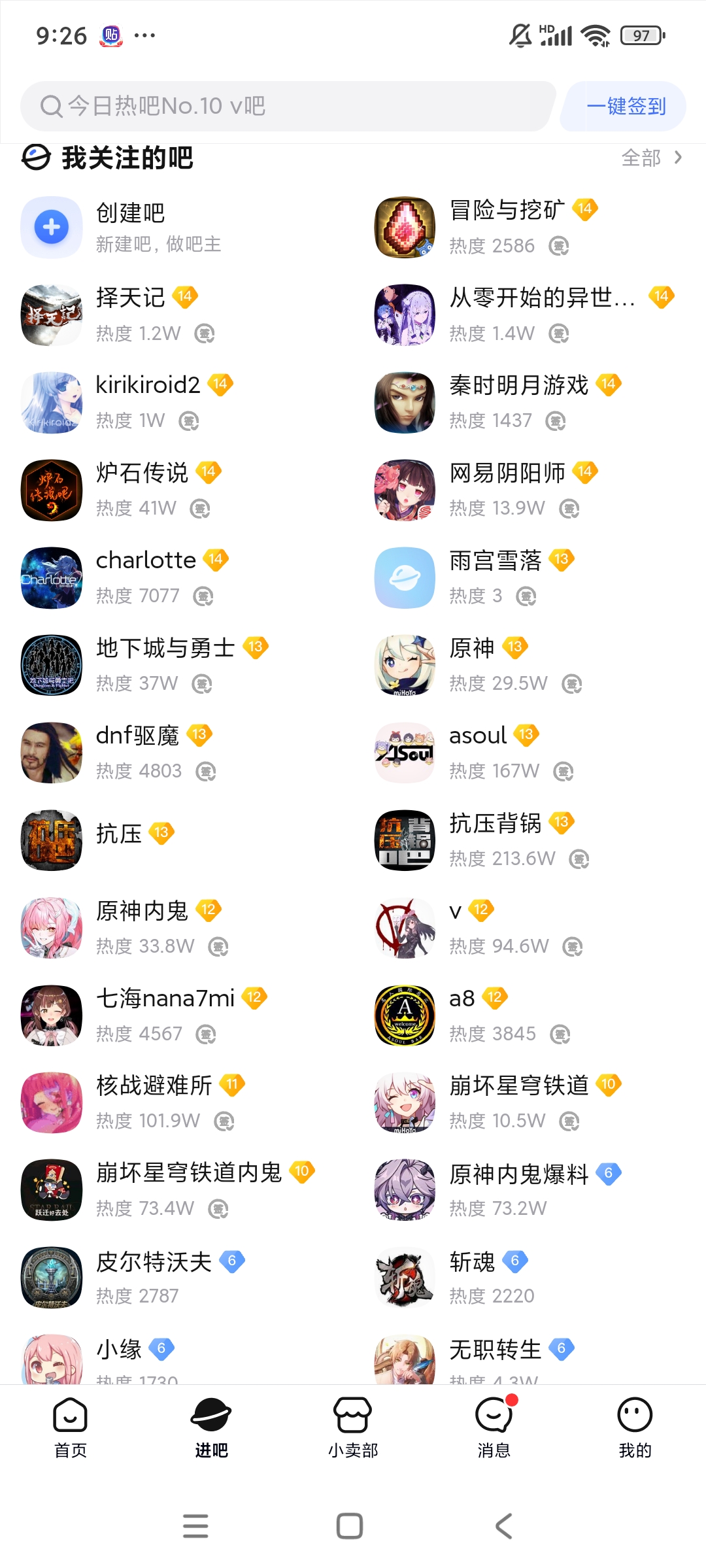Tap the 一键签到 button

coord(626,106)
